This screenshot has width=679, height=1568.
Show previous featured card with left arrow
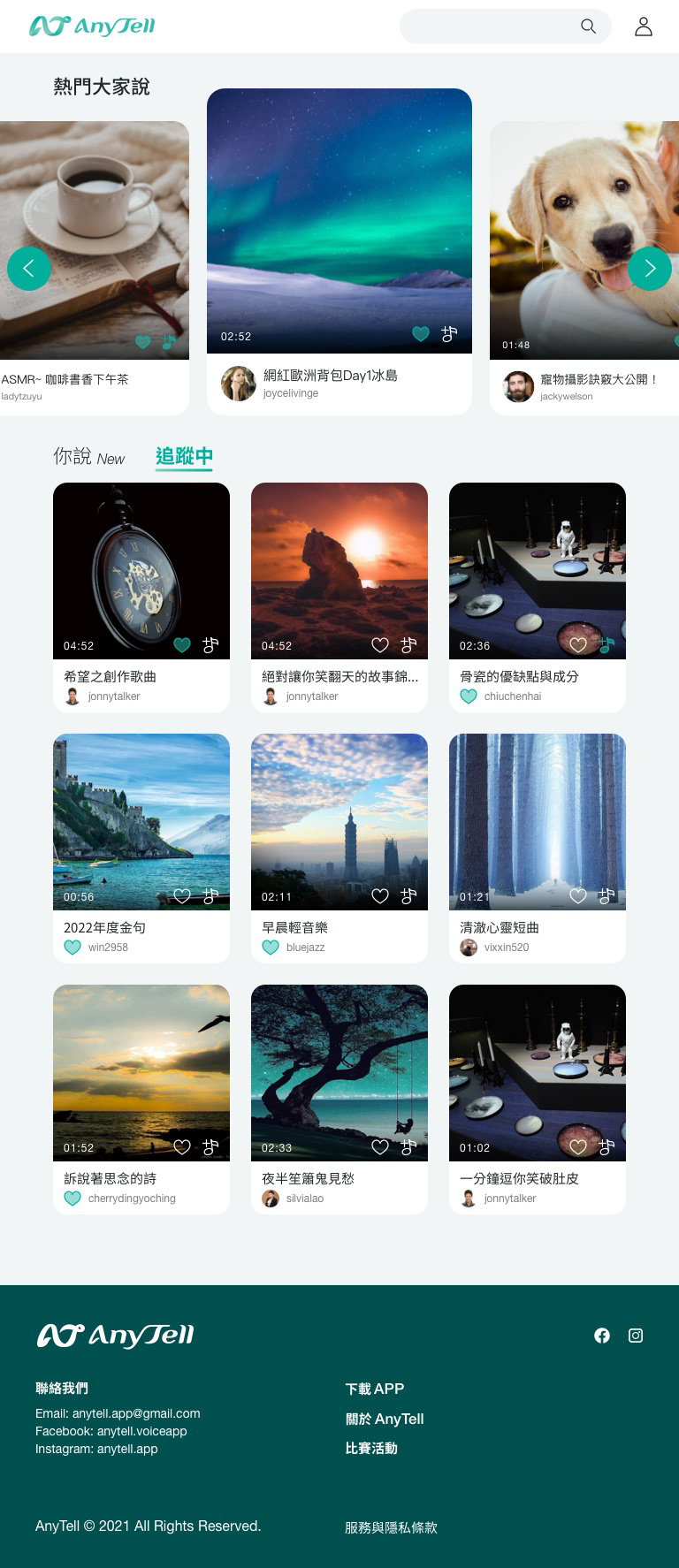[29, 269]
